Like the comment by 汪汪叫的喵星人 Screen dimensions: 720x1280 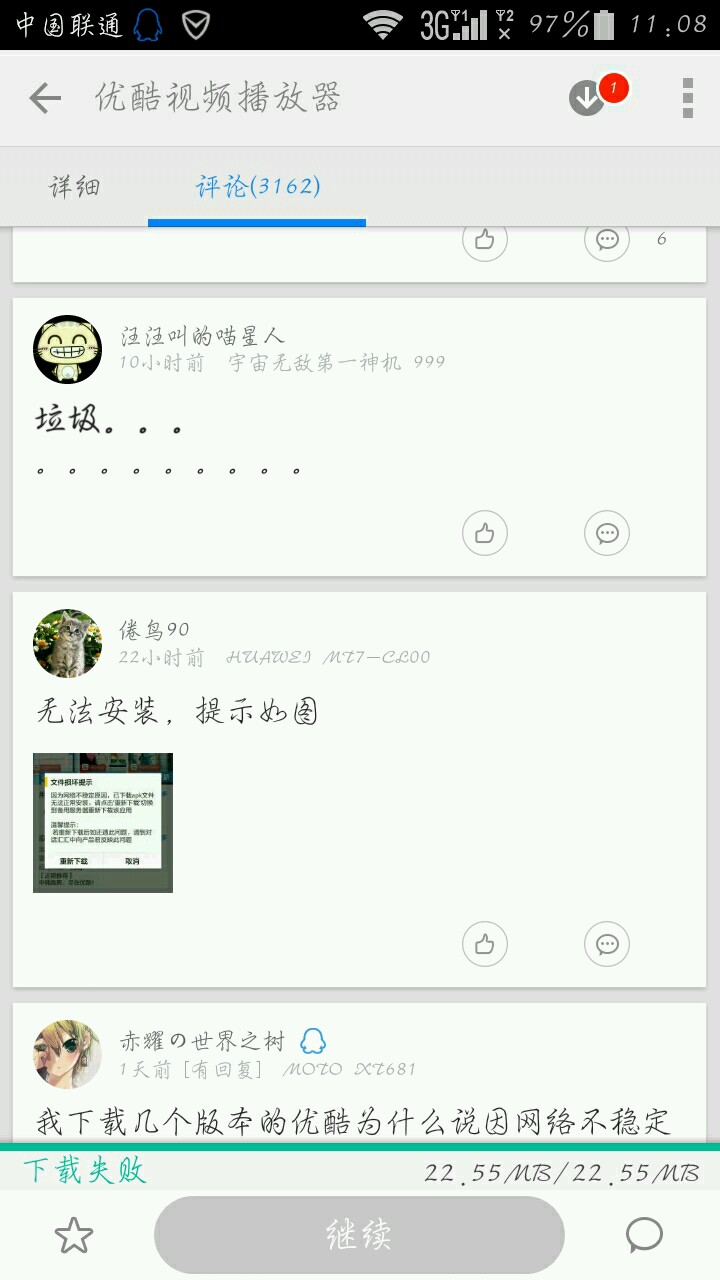click(x=485, y=533)
